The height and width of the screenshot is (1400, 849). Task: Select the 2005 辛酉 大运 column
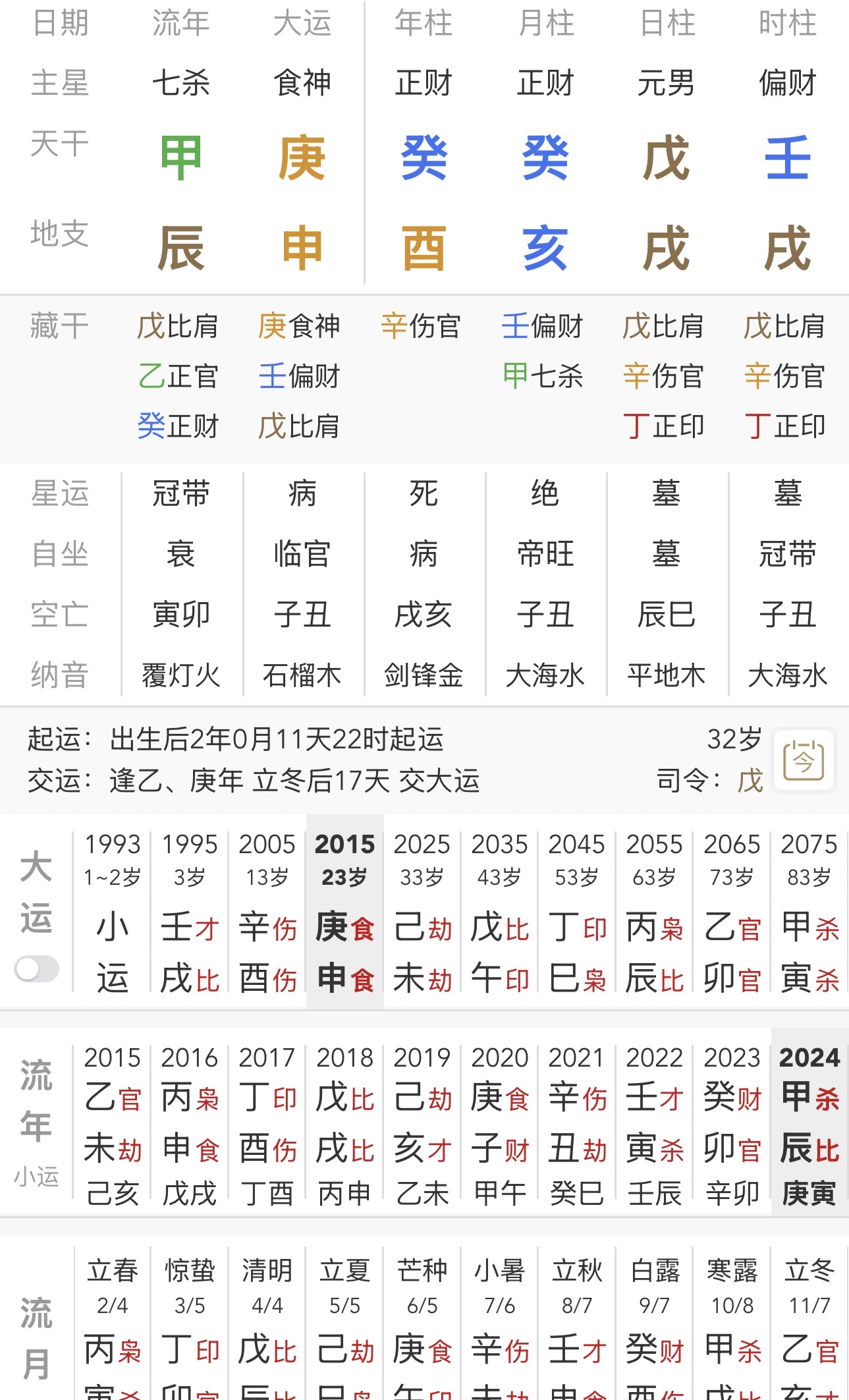point(267,912)
